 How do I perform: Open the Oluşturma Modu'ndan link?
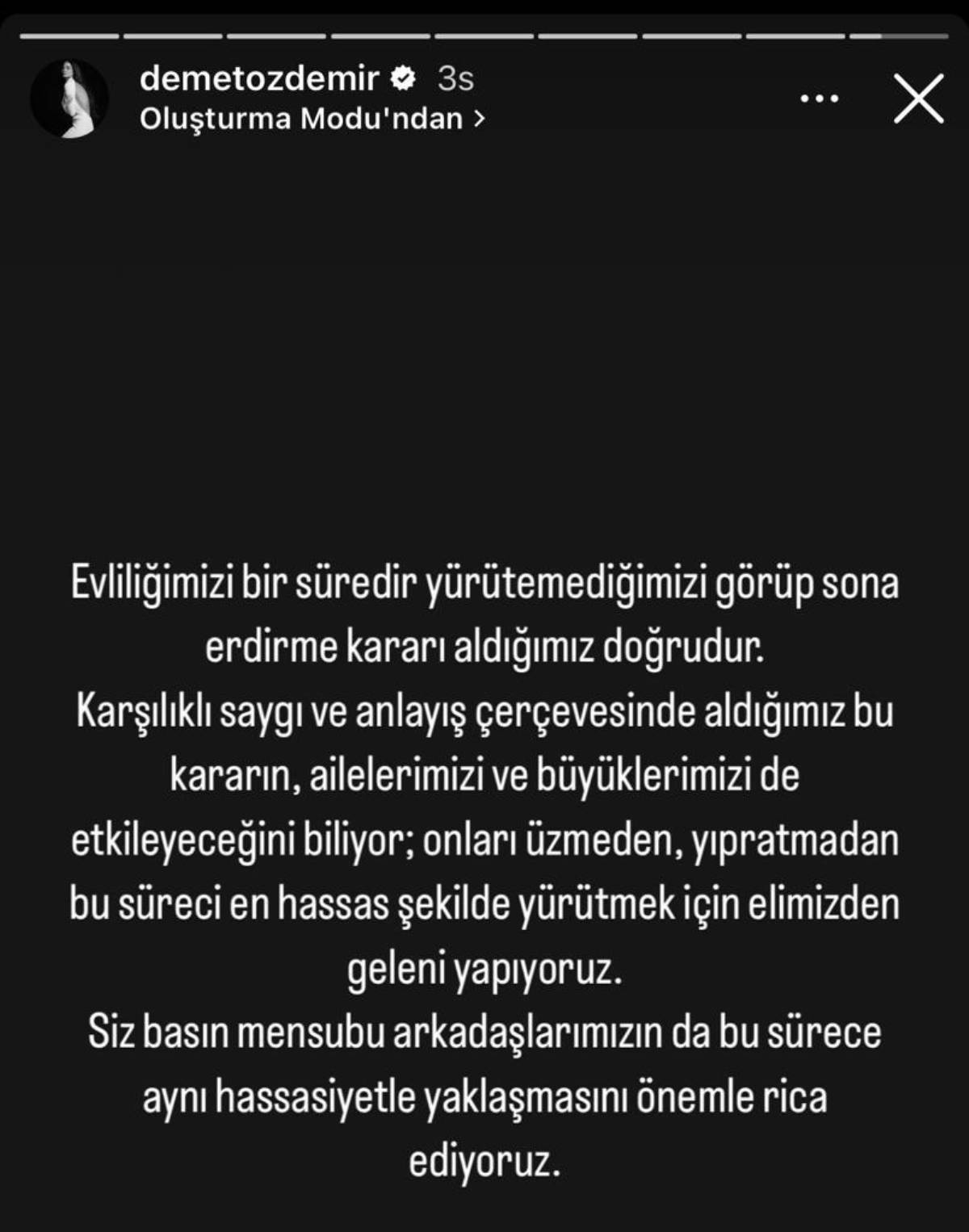pyautogui.click(x=312, y=119)
